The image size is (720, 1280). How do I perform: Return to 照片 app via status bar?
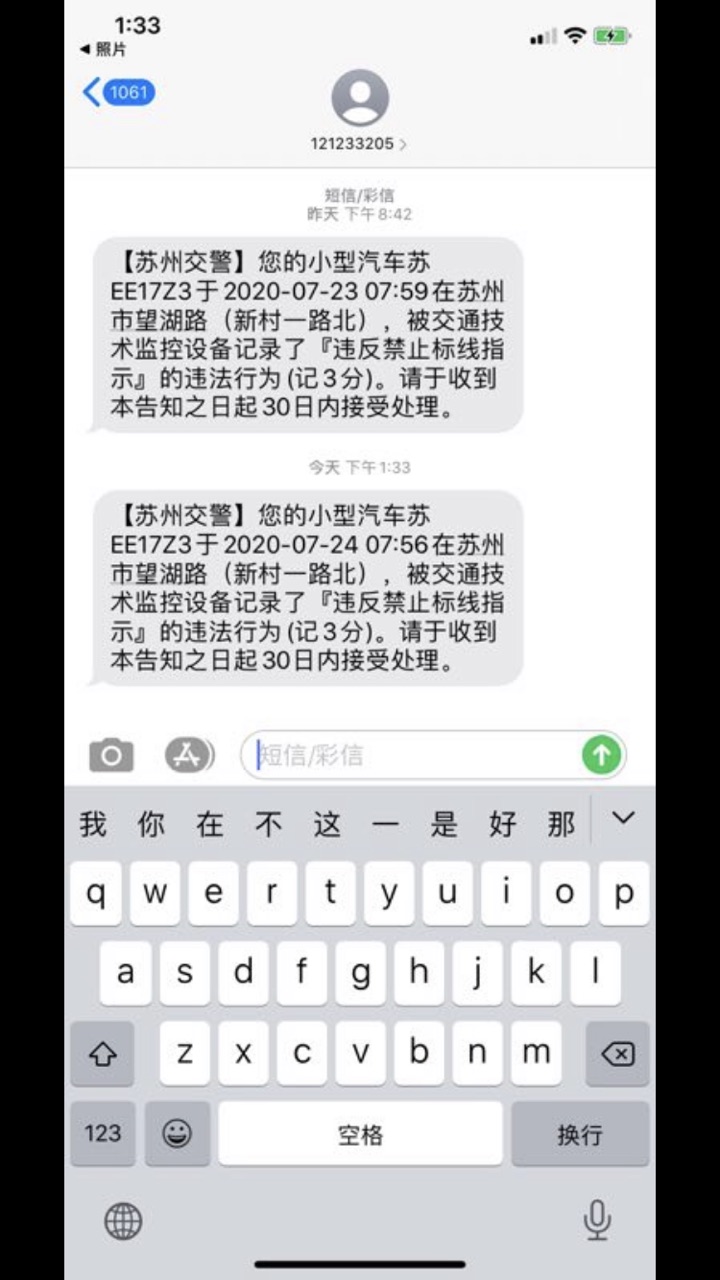[103, 49]
